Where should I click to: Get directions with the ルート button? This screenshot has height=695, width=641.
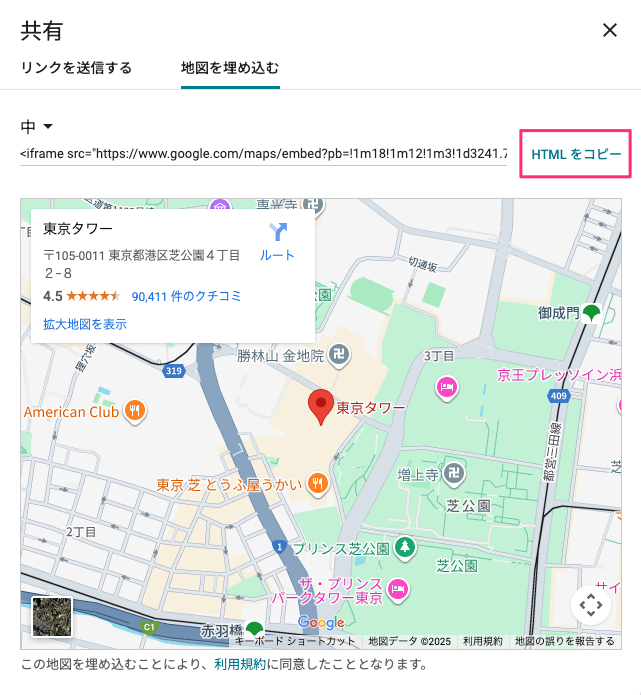point(277,239)
